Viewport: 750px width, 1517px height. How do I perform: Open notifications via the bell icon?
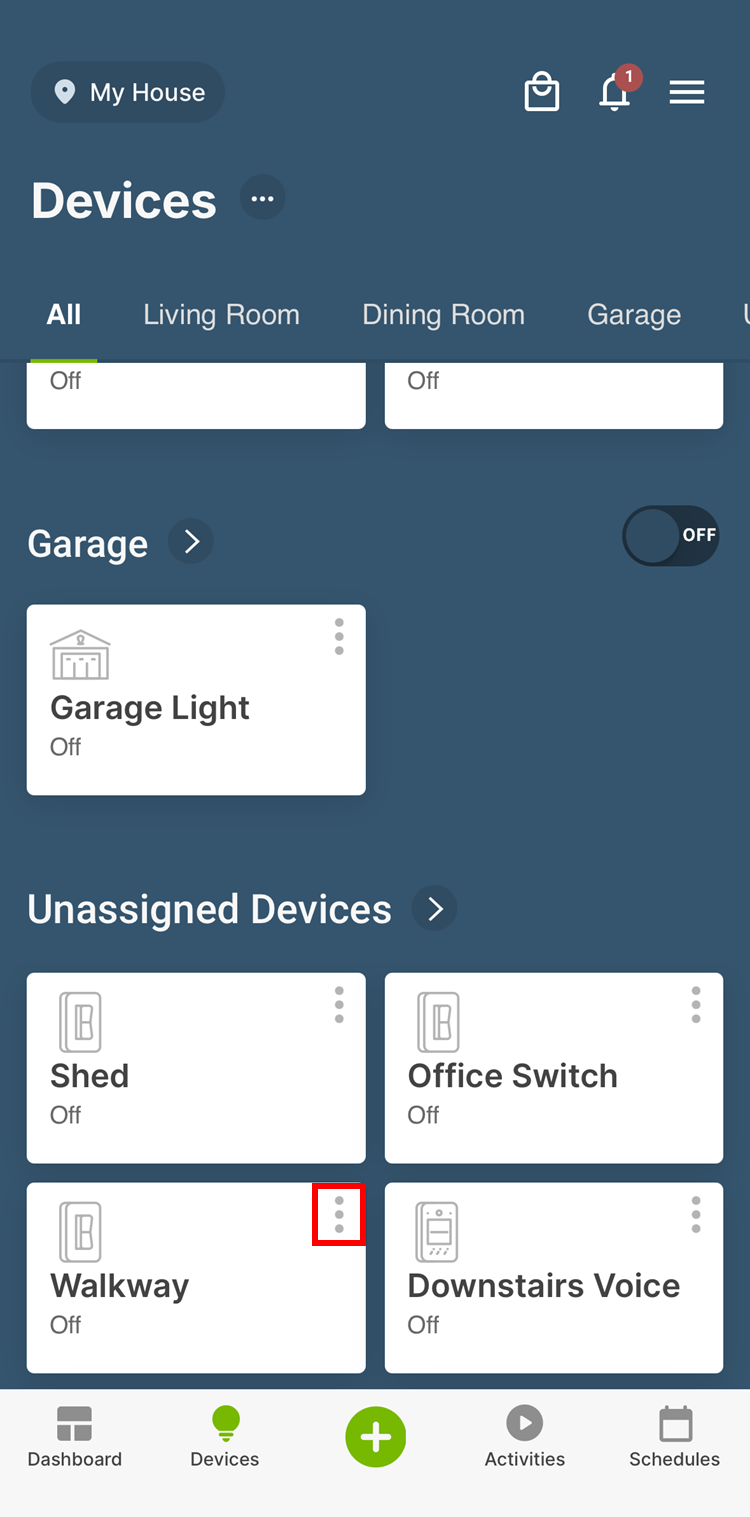coord(614,92)
